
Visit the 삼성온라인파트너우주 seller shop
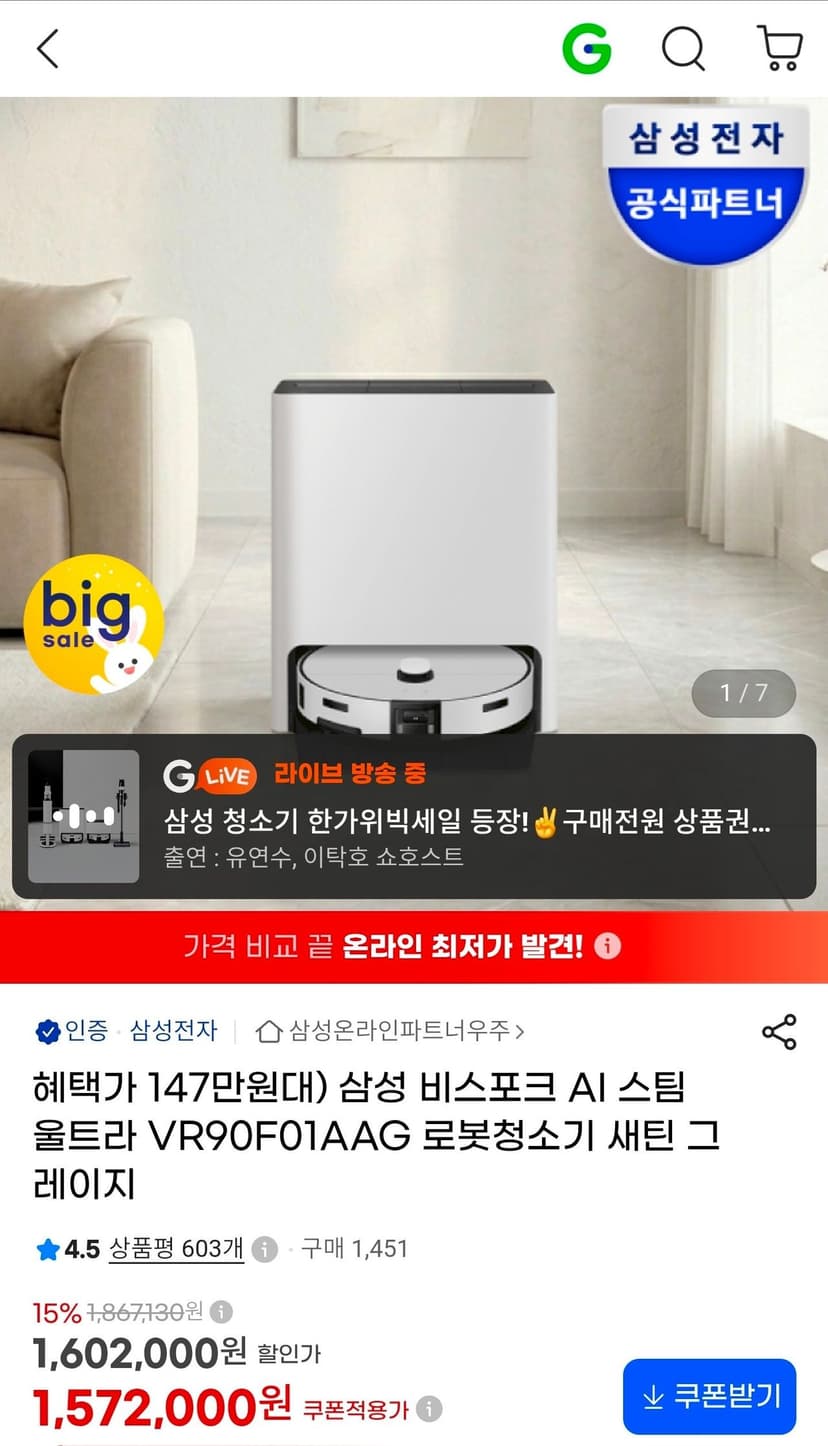pos(390,1030)
